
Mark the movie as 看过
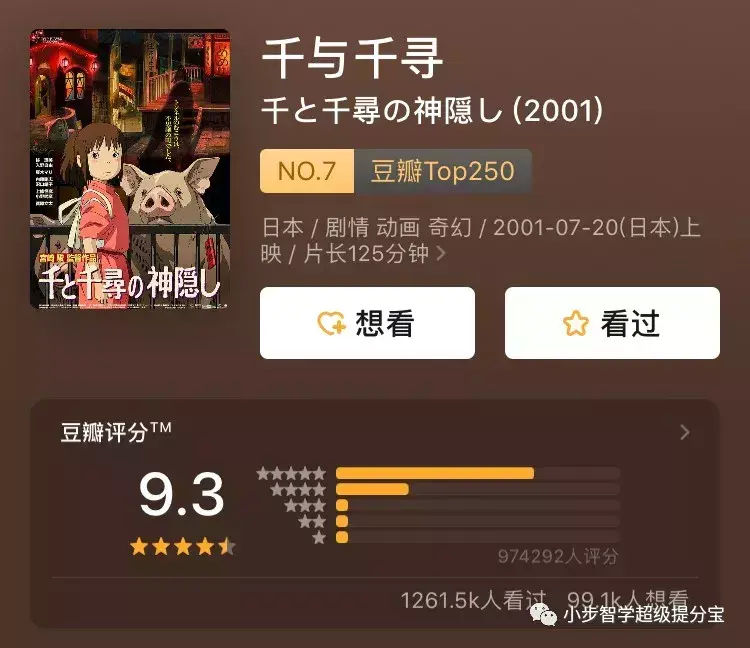point(612,323)
